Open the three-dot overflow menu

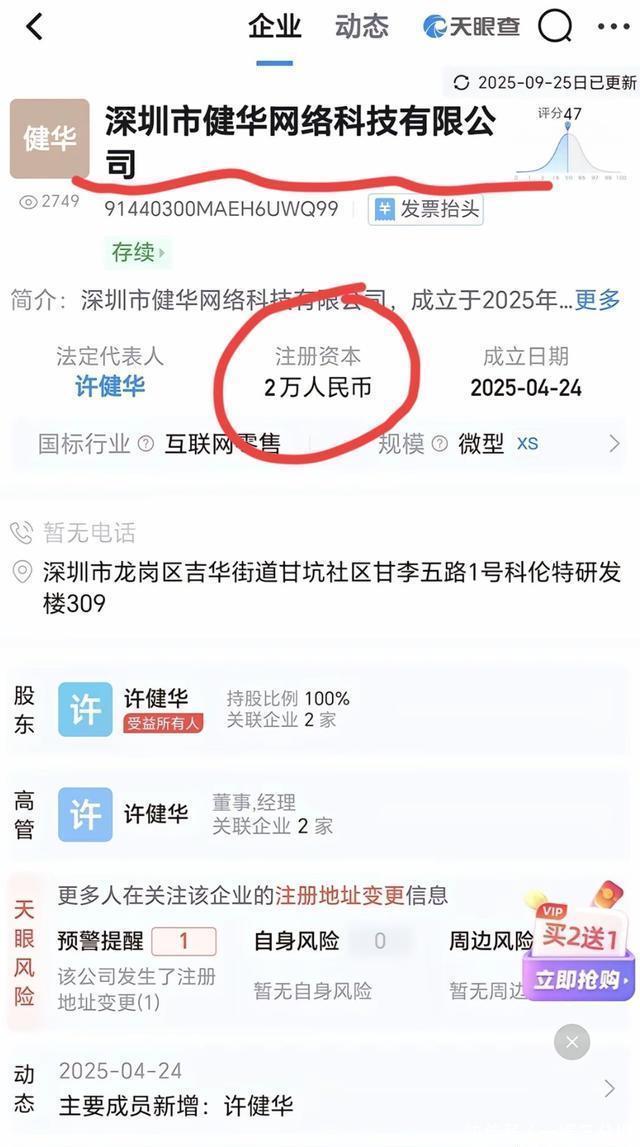point(613,27)
